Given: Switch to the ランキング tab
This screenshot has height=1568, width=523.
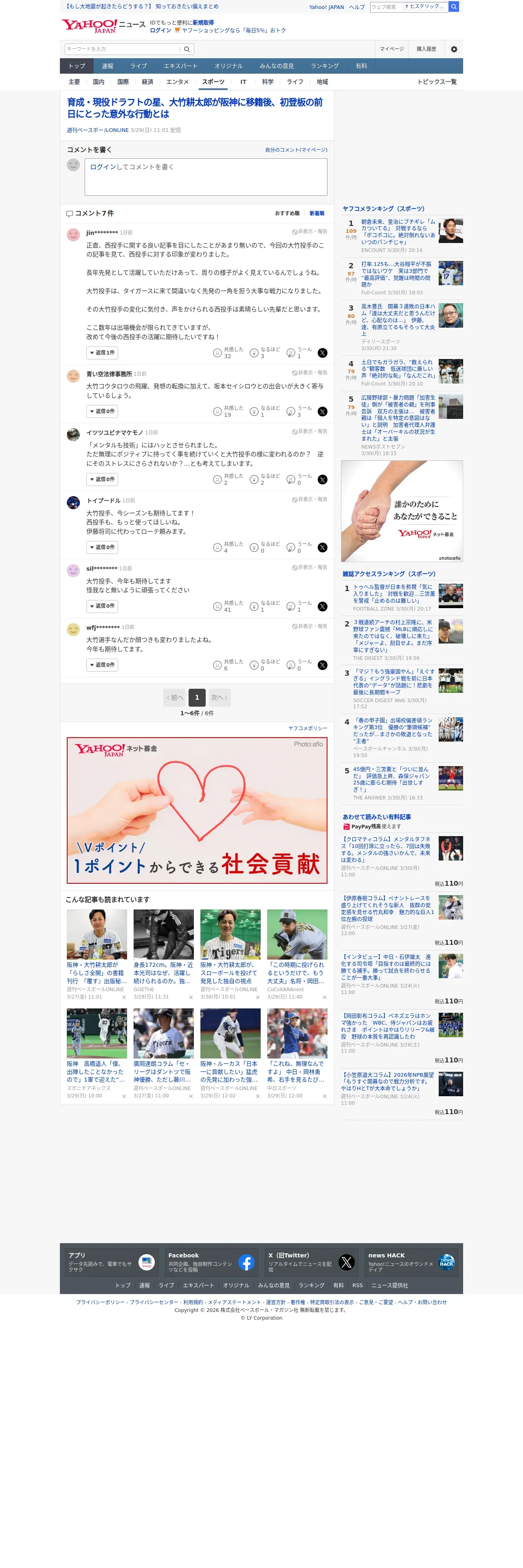Looking at the screenshot, I should (325, 66).
